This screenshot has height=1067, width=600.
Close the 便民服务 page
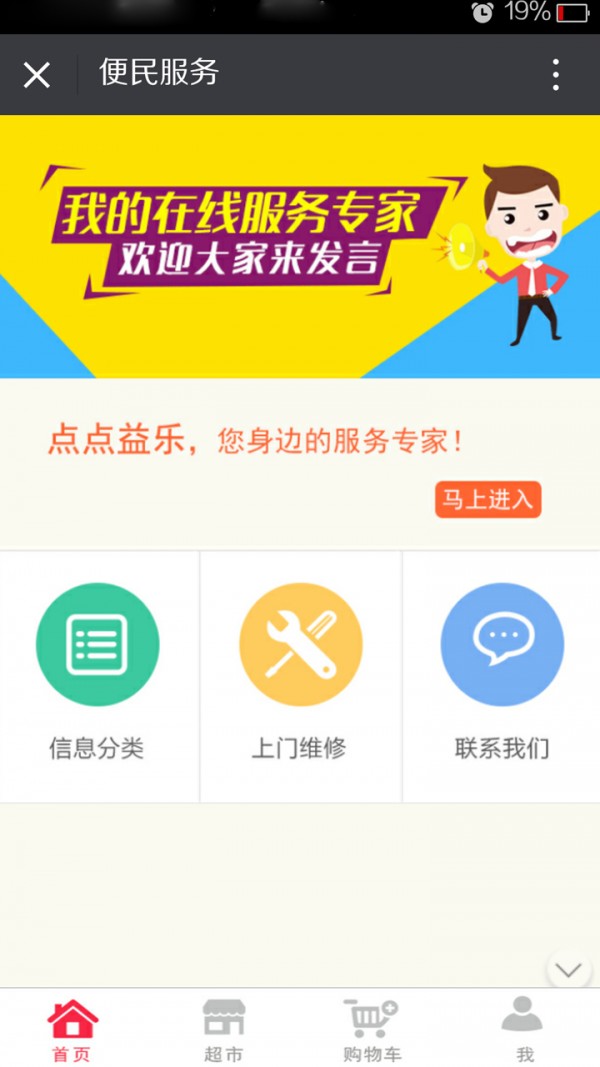(x=37, y=75)
